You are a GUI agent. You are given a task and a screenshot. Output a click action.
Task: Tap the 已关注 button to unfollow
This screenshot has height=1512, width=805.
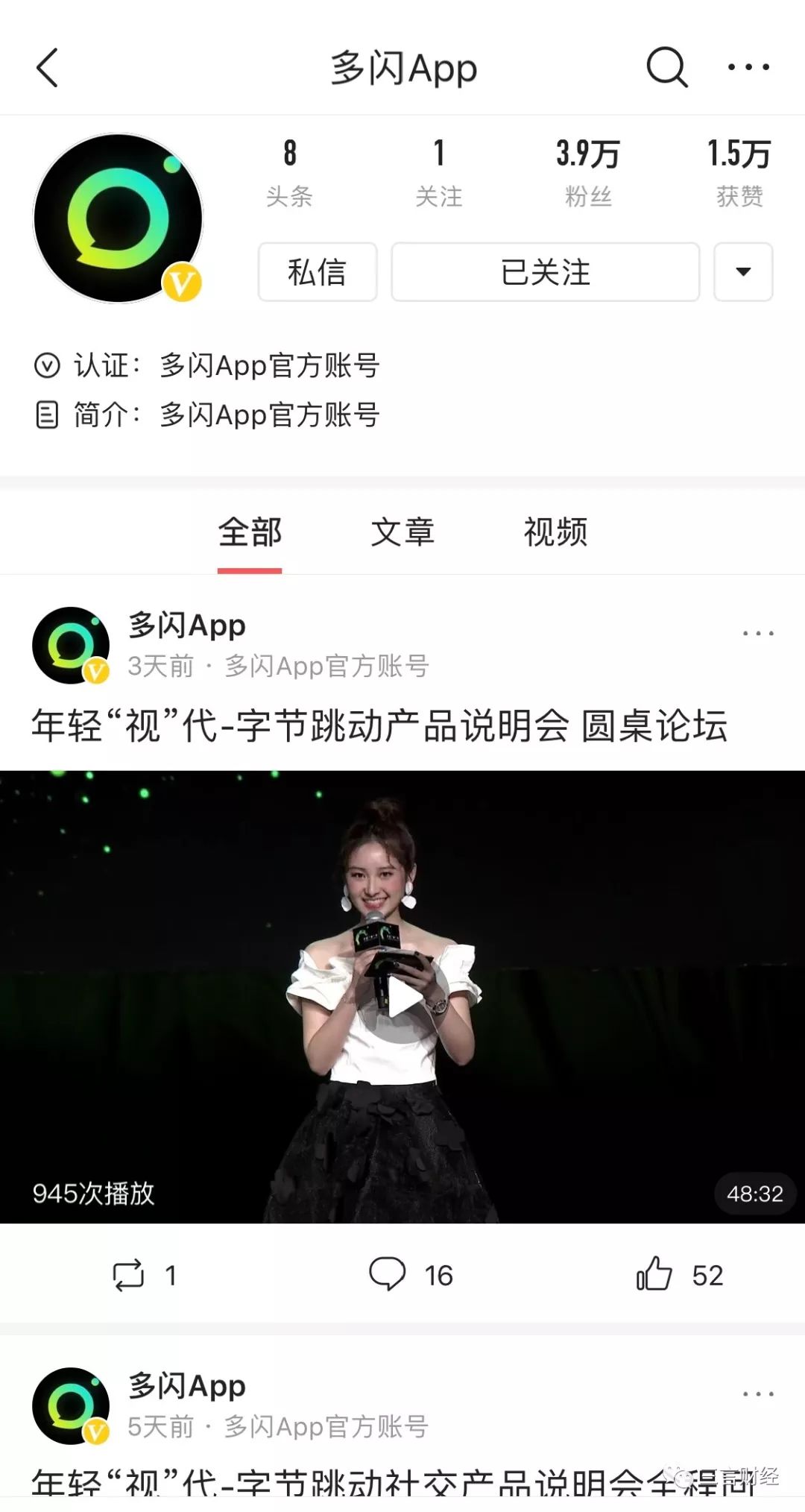[x=545, y=272]
